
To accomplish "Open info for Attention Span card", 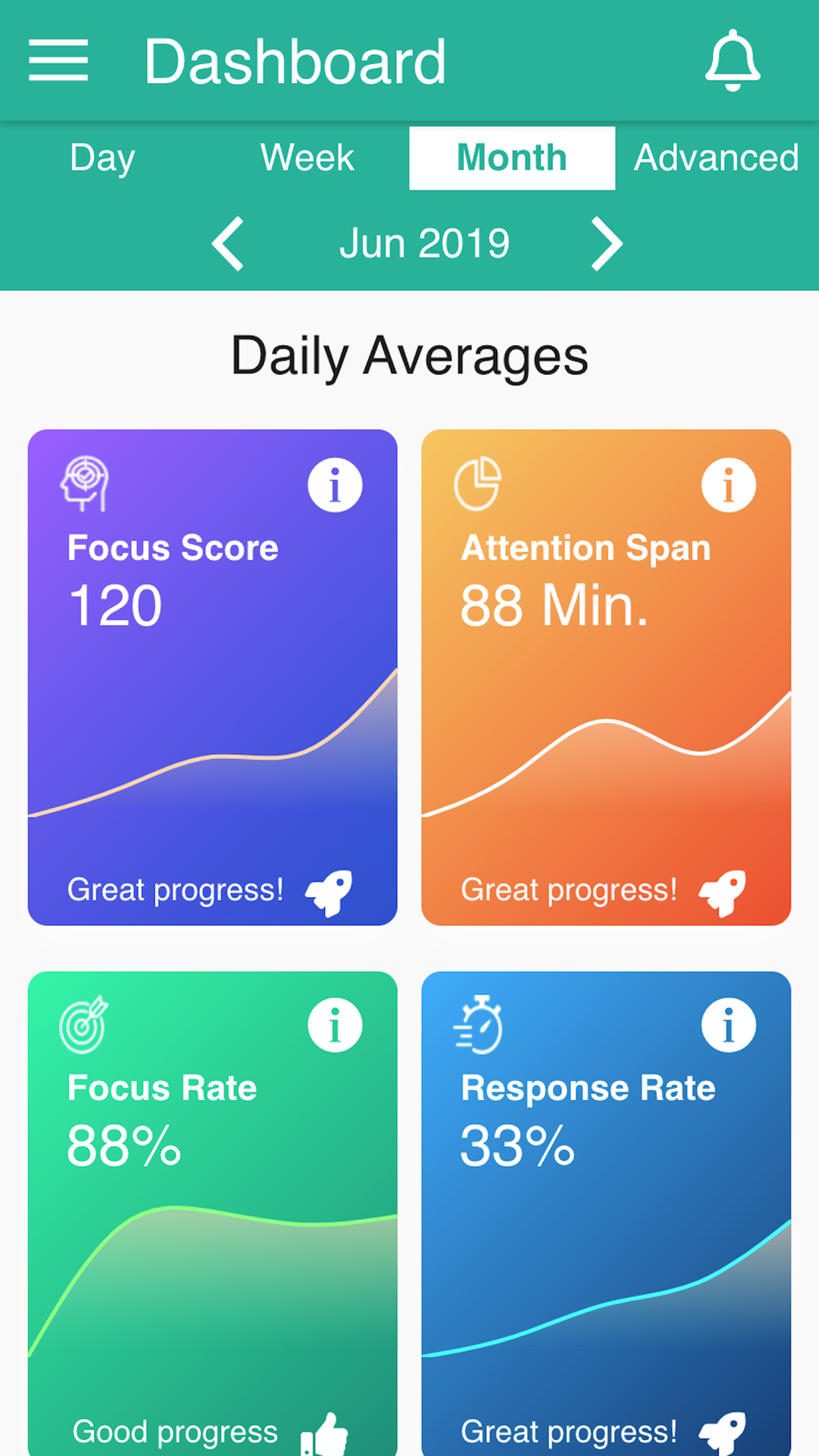I will tap(728, 483).
